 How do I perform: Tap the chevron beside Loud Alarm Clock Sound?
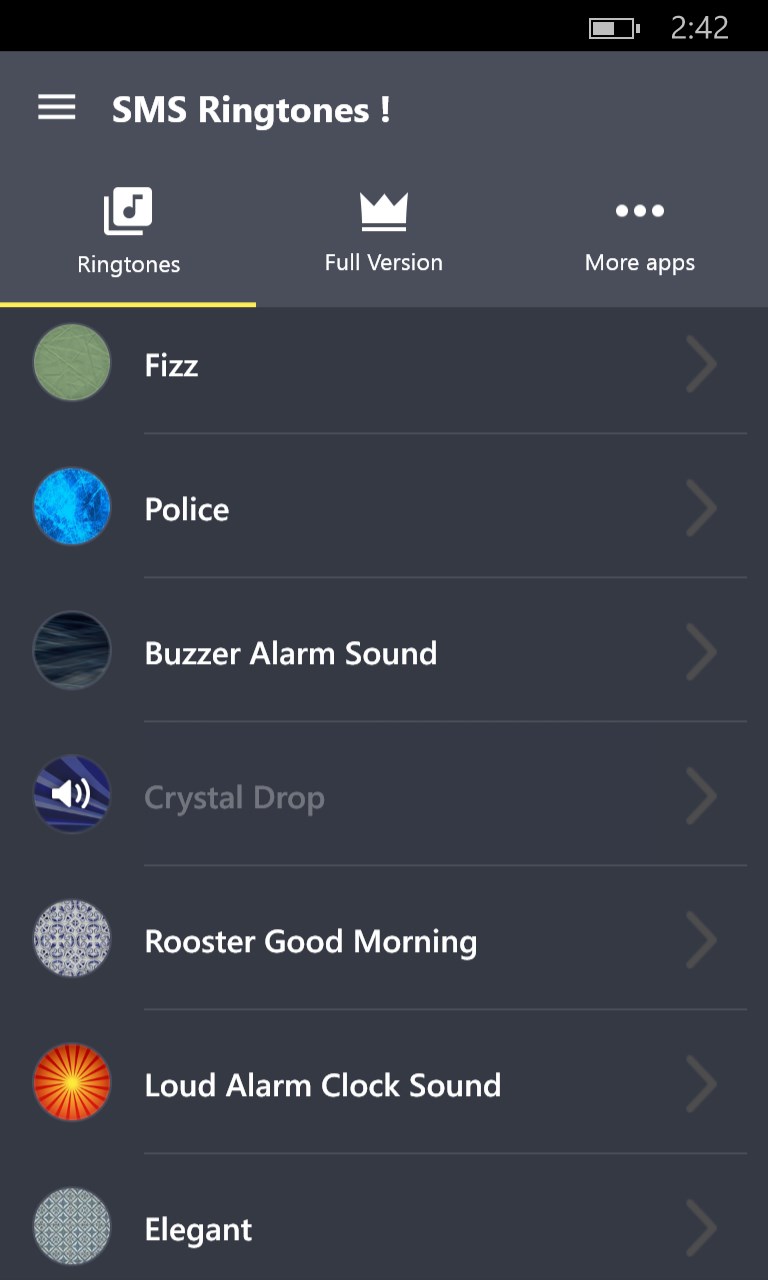(702, 1085)
